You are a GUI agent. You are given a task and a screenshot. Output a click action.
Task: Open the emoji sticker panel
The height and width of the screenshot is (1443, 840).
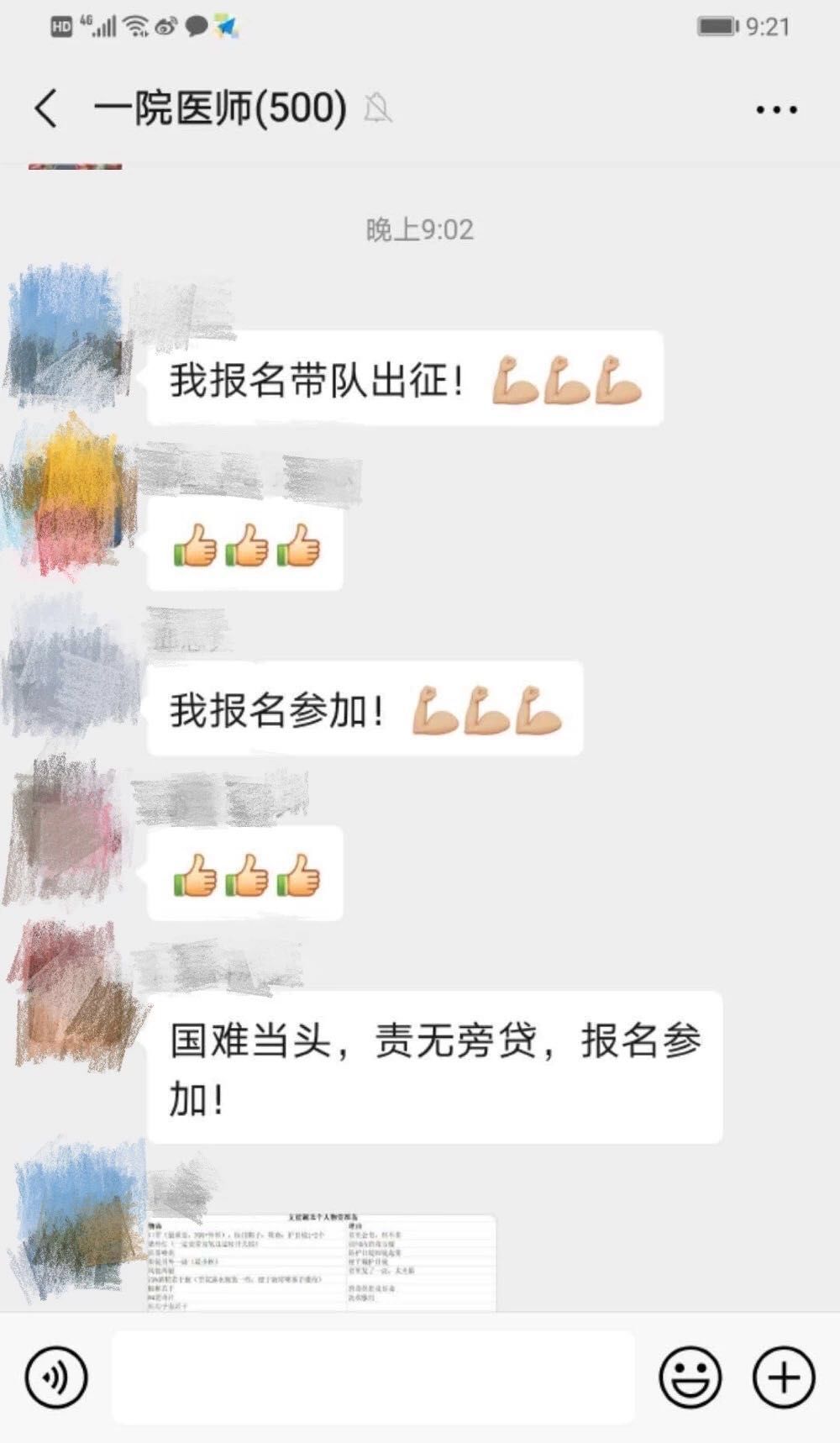click(x=690, y=1377)
